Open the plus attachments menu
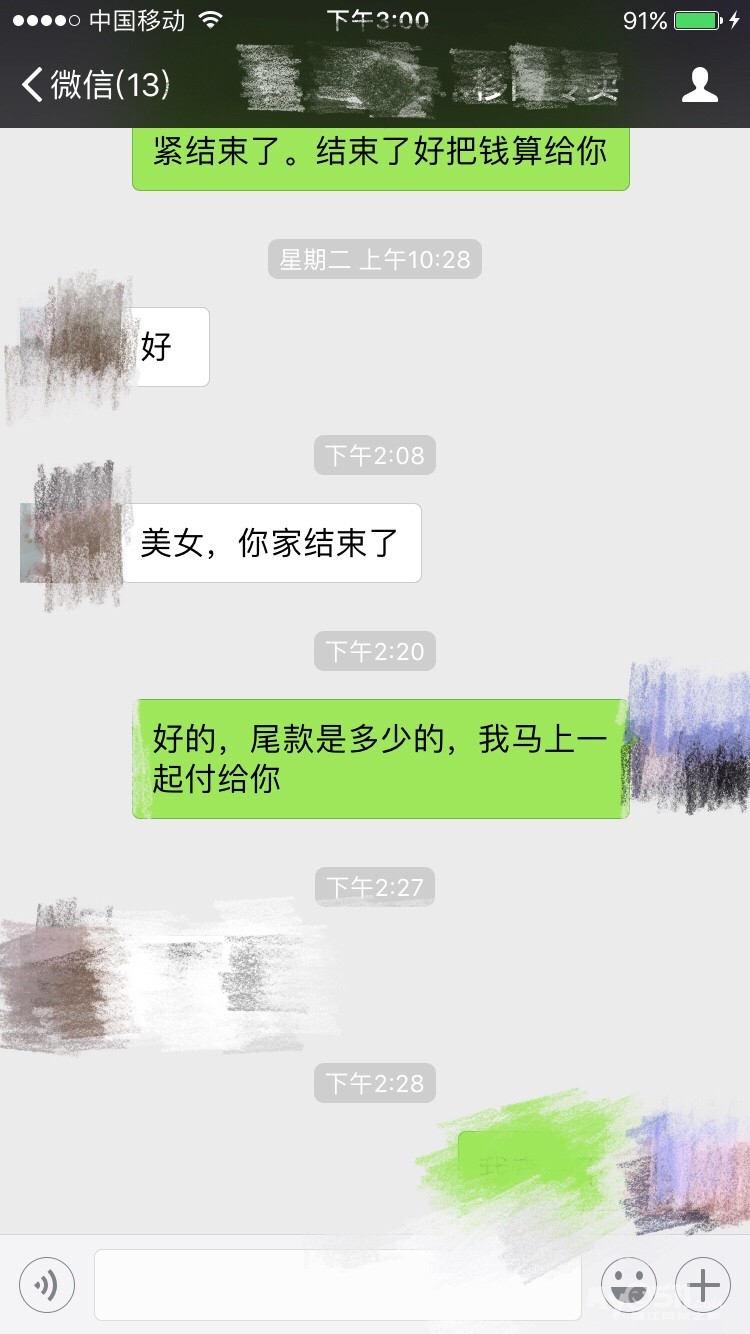The height and width of the screenshot is (1334, 750). tap(703, 1284)
